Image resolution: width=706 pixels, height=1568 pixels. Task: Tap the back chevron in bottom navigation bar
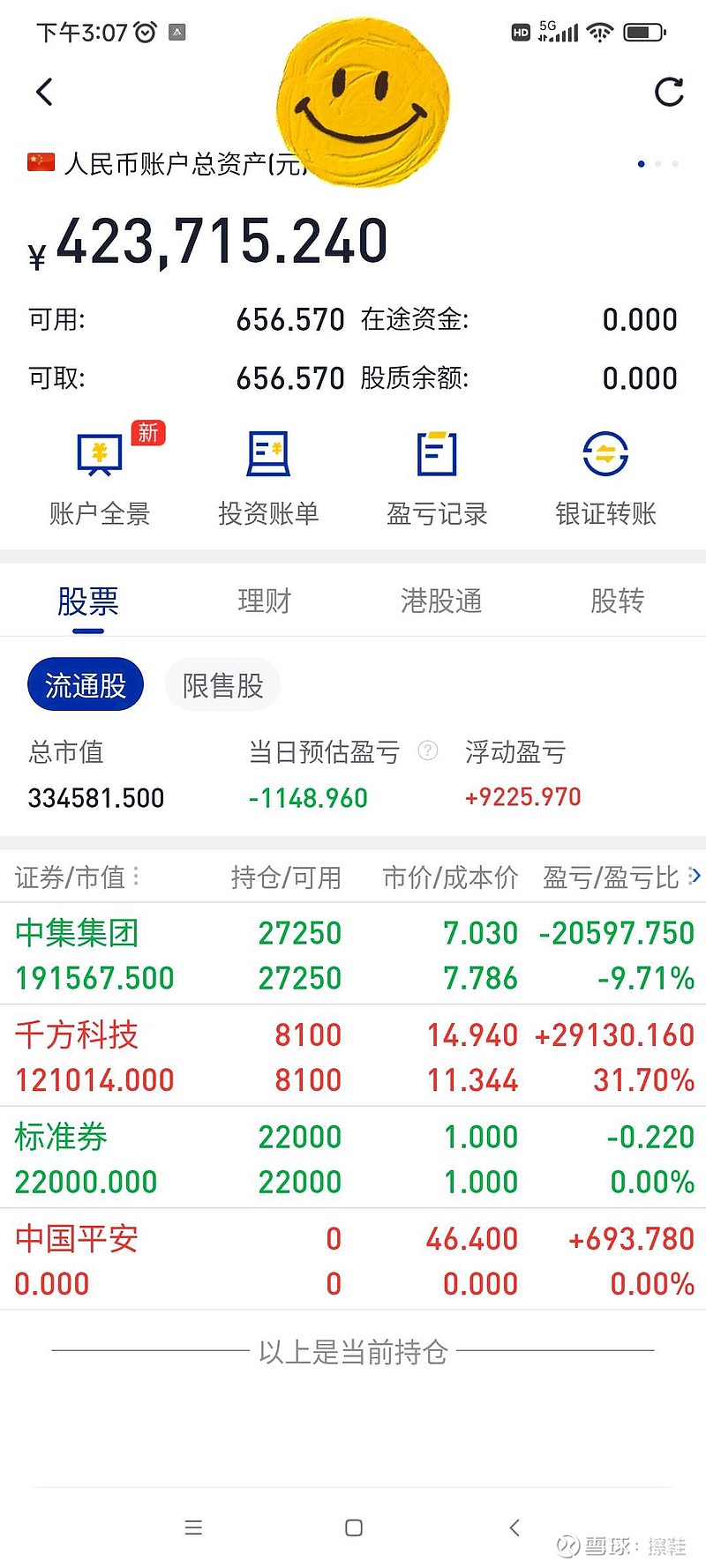tap(514, 1528)
